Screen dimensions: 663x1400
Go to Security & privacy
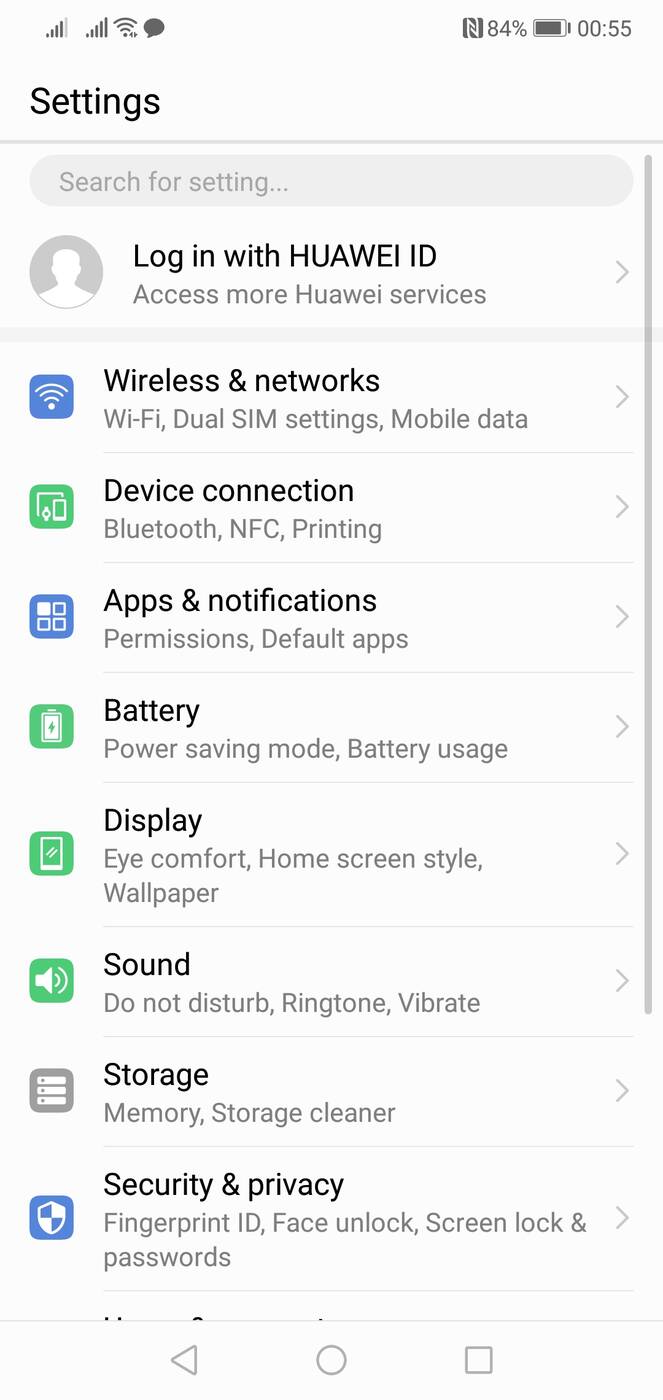[x=330, y=1219]
